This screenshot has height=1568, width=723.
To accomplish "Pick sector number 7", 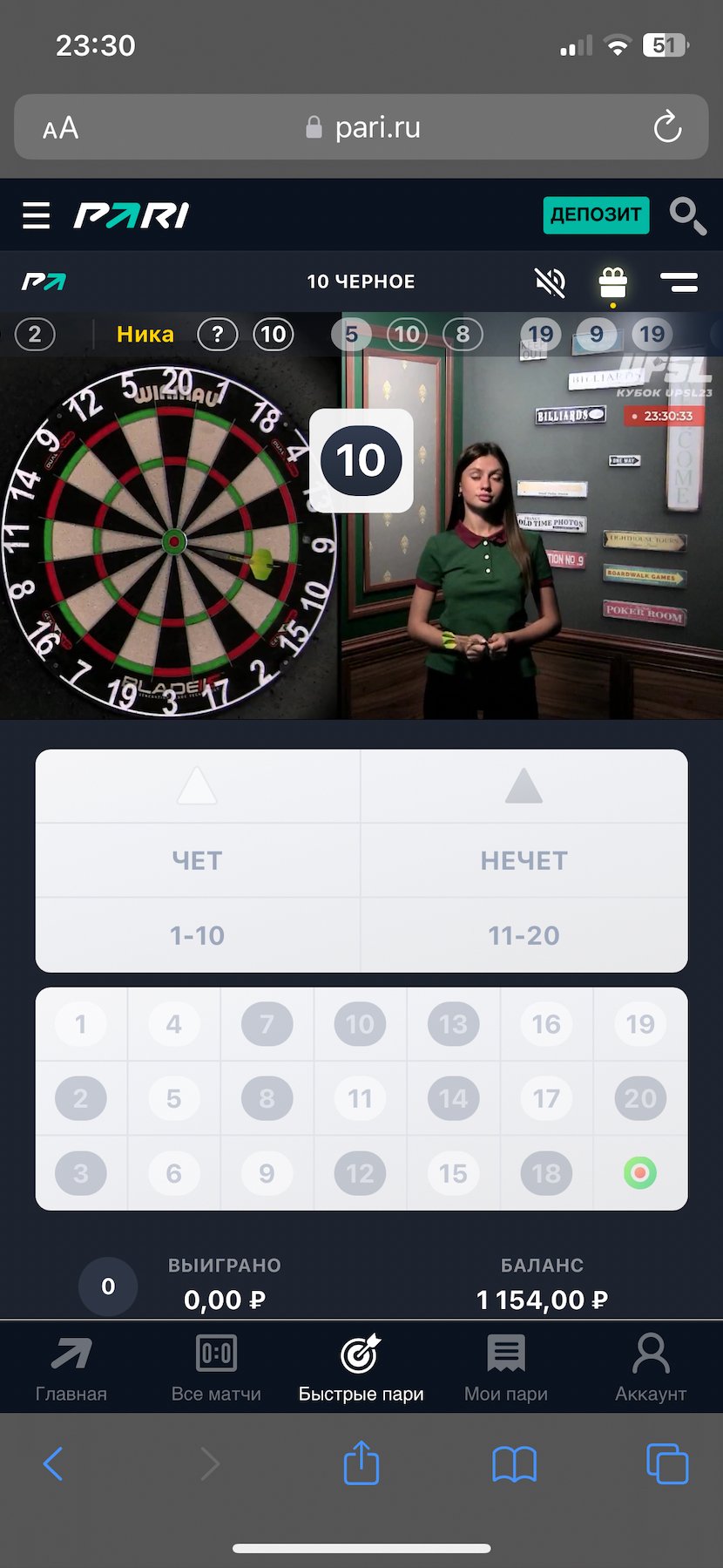I will [x=267, y=1024].
